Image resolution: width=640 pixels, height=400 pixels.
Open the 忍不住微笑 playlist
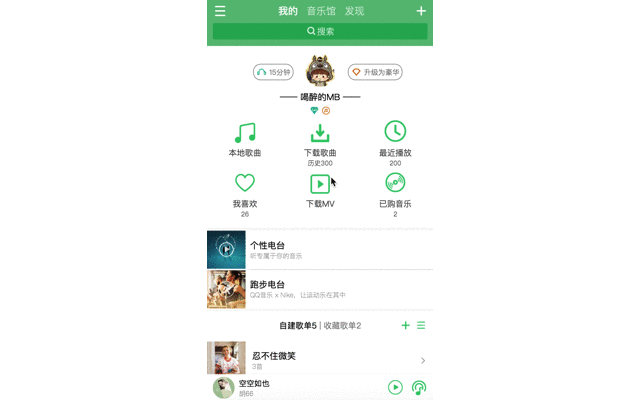[320, 360]
